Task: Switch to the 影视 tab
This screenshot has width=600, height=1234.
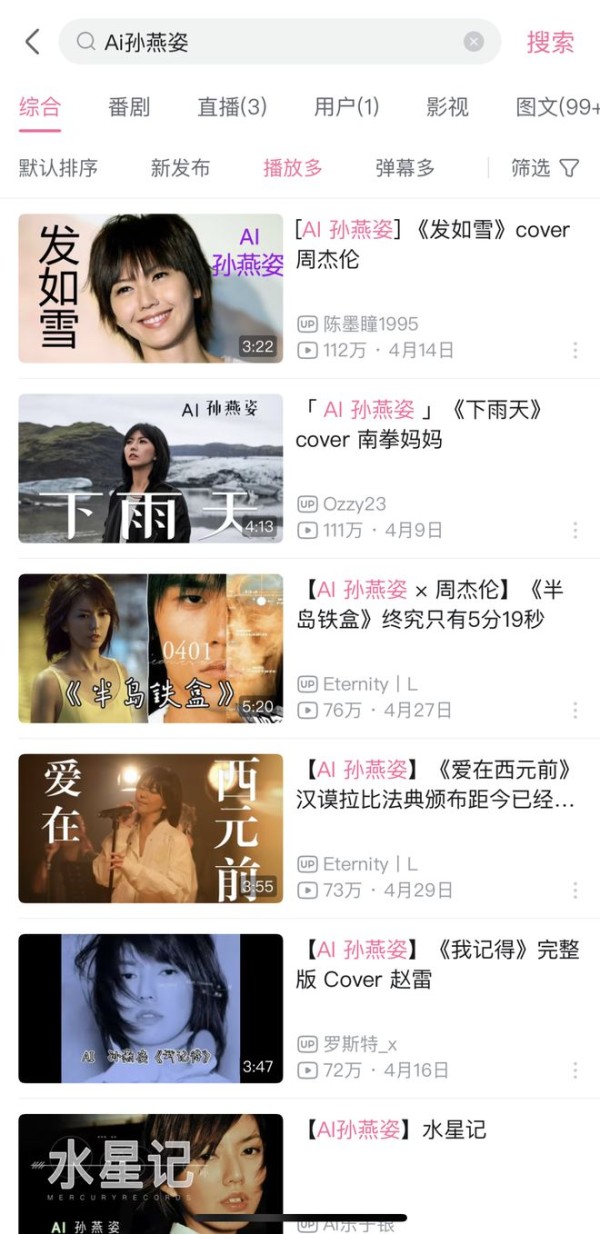Action: (447, 107)
